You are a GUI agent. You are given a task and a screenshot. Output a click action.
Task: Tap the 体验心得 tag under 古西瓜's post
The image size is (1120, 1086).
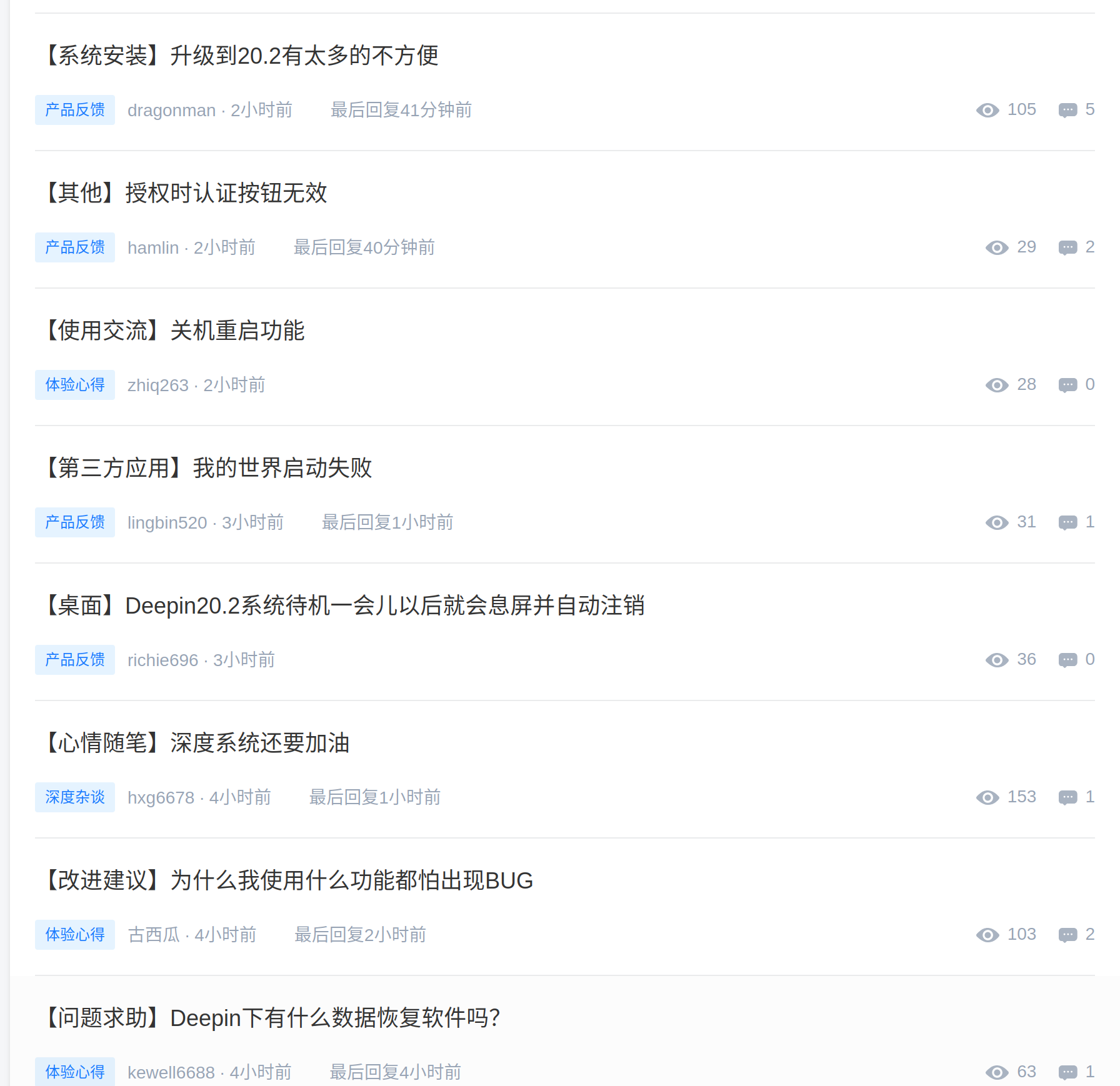75,935
